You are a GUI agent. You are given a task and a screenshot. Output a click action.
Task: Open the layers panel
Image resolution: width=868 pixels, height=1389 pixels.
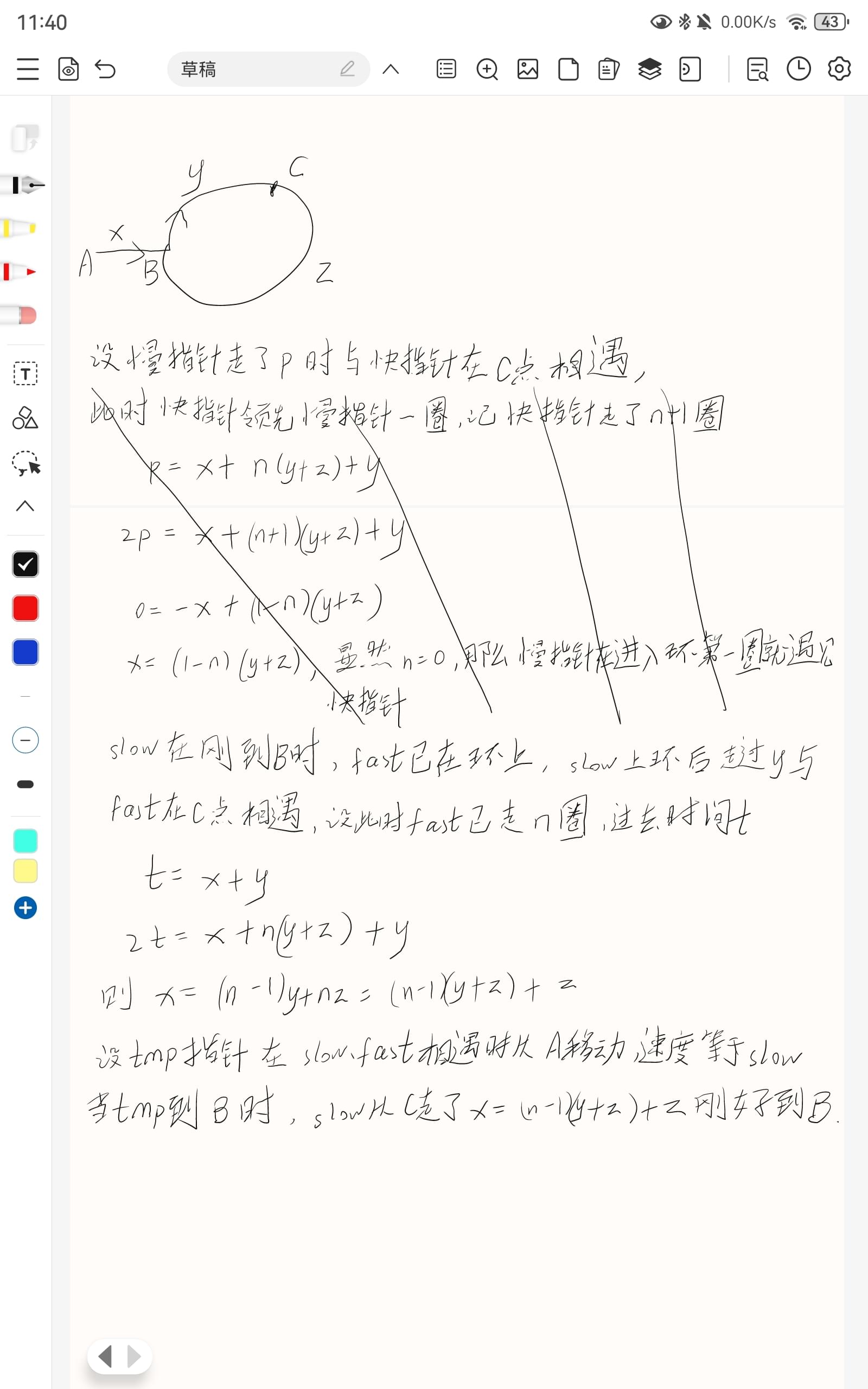[649, 69]
